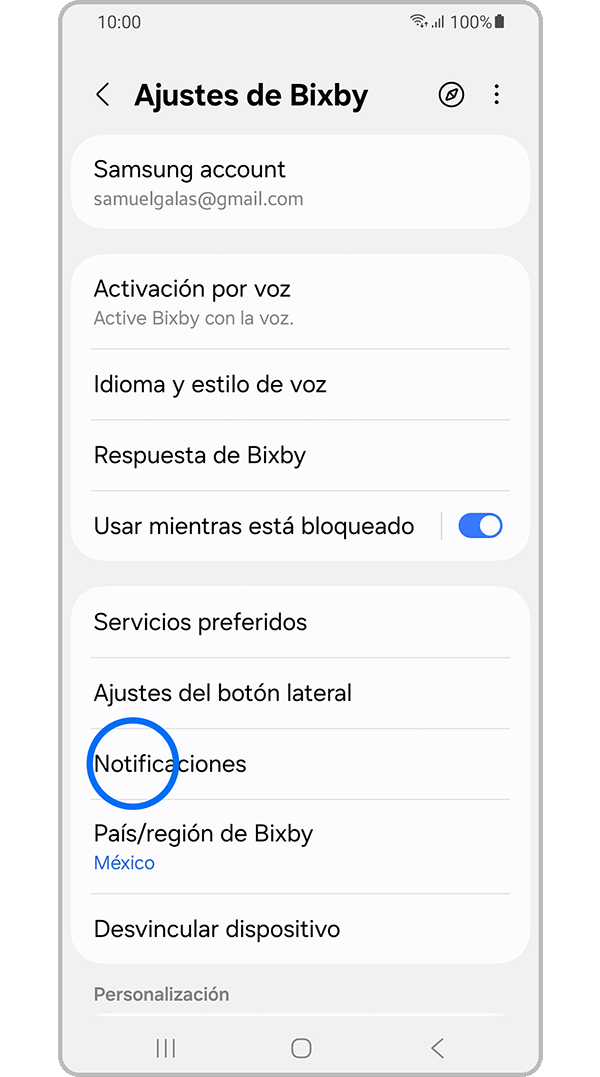Open the three-dot overflow menu

497,95
